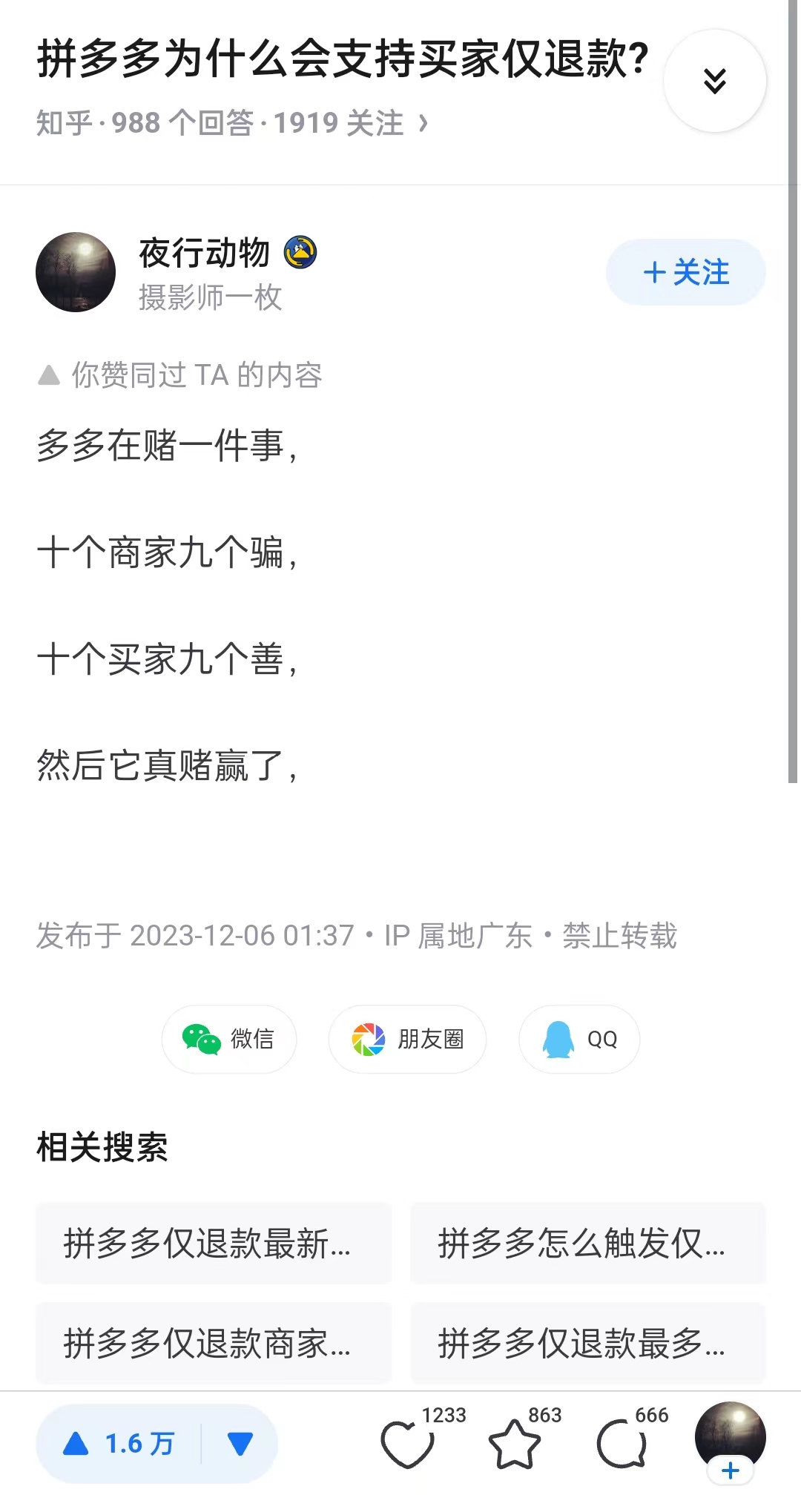801x1512 pixels.
Task: Follow author 夜行动物
Action: (x=686, y=272)
